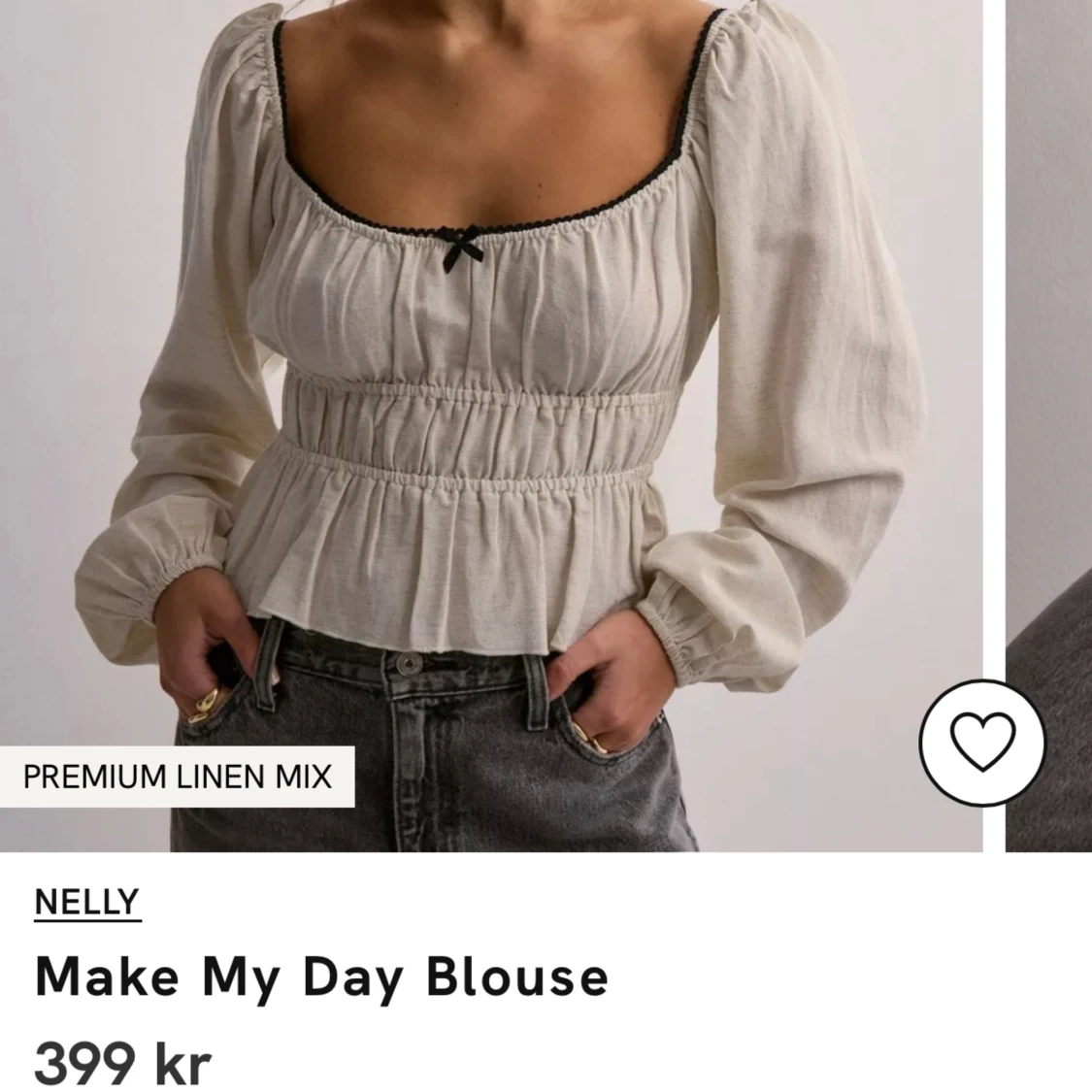Add the blouse to favorites with heart icon
This screenshot has width=1092, height=1092.
[981, 743]
